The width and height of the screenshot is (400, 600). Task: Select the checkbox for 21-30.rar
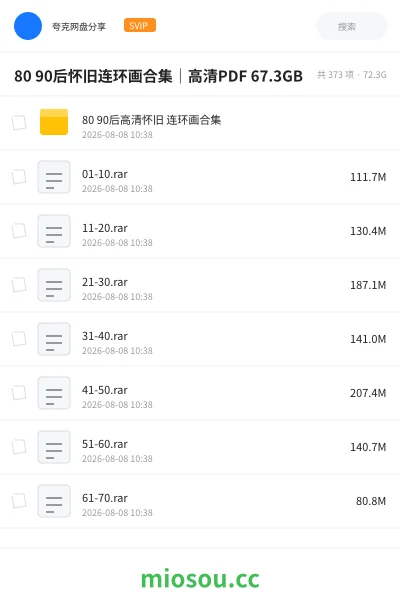[19, 285]
